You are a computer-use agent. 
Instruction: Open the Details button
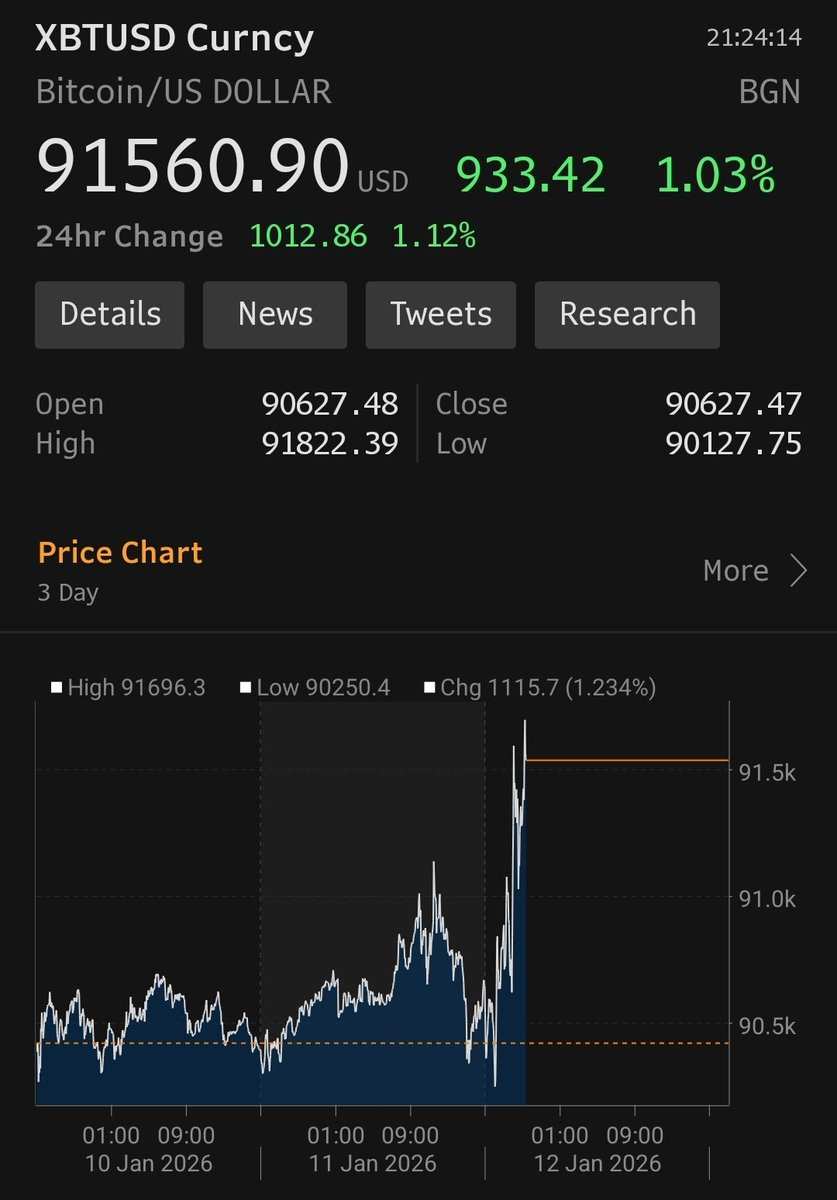[x=110, y=314]
